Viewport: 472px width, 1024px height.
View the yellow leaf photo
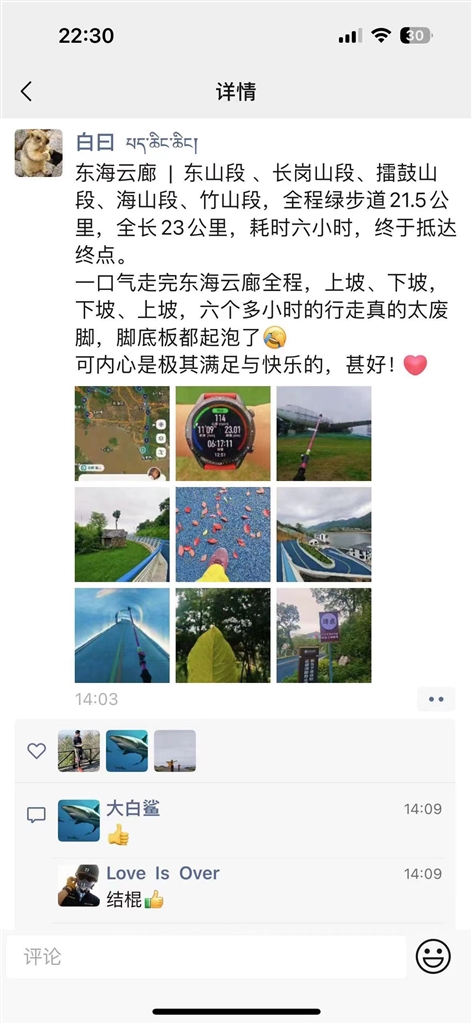[223, 635]
